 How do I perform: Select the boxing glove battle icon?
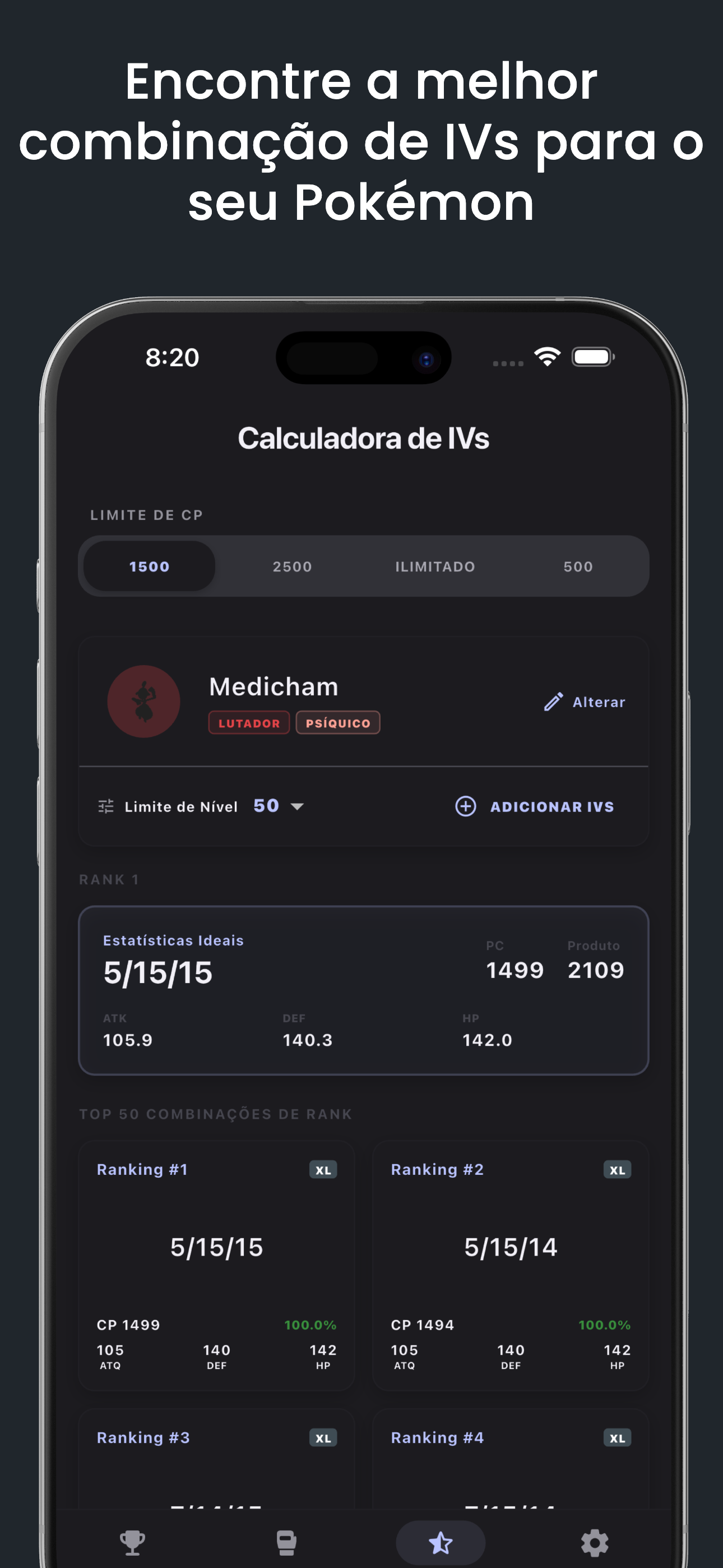click(285, 1541)
